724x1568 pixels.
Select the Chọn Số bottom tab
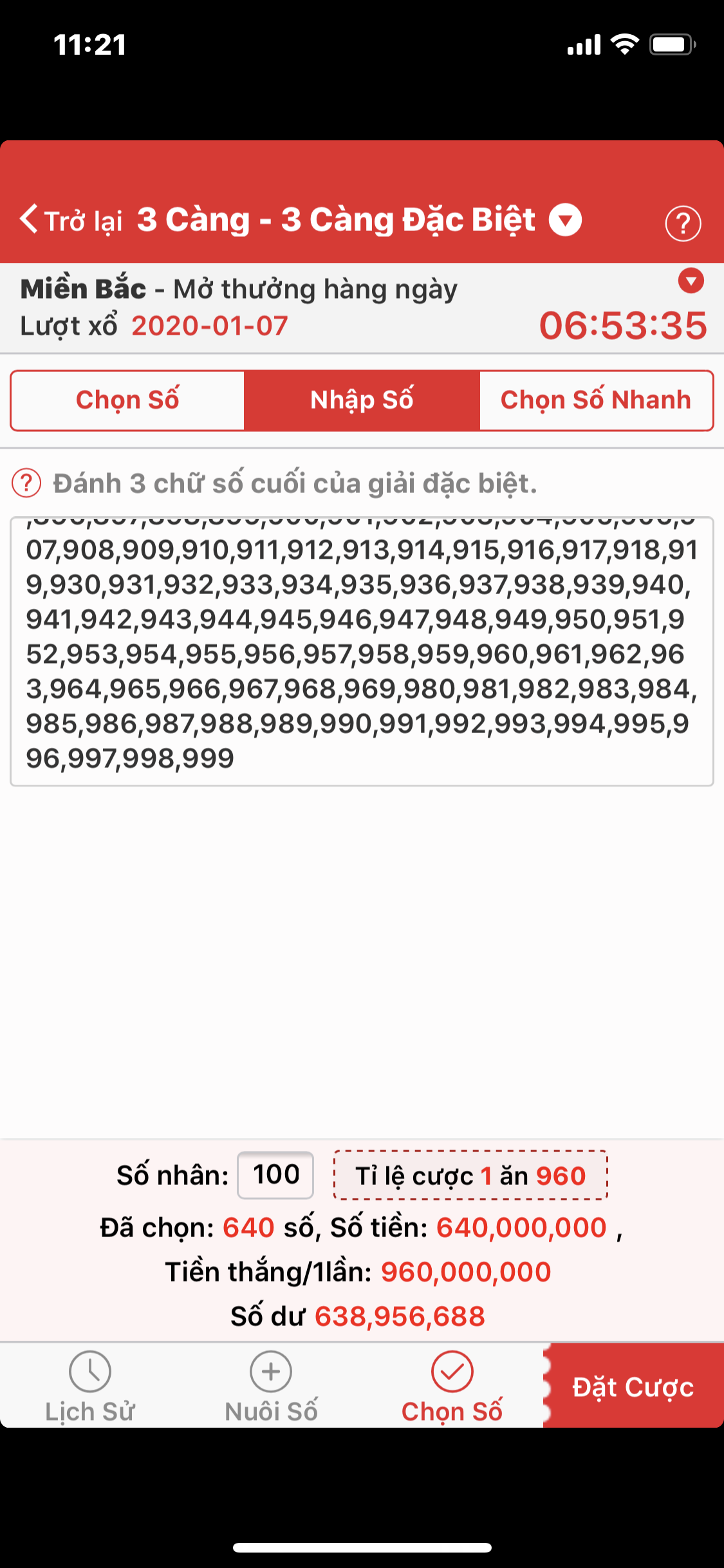(x=452, y=1386)
